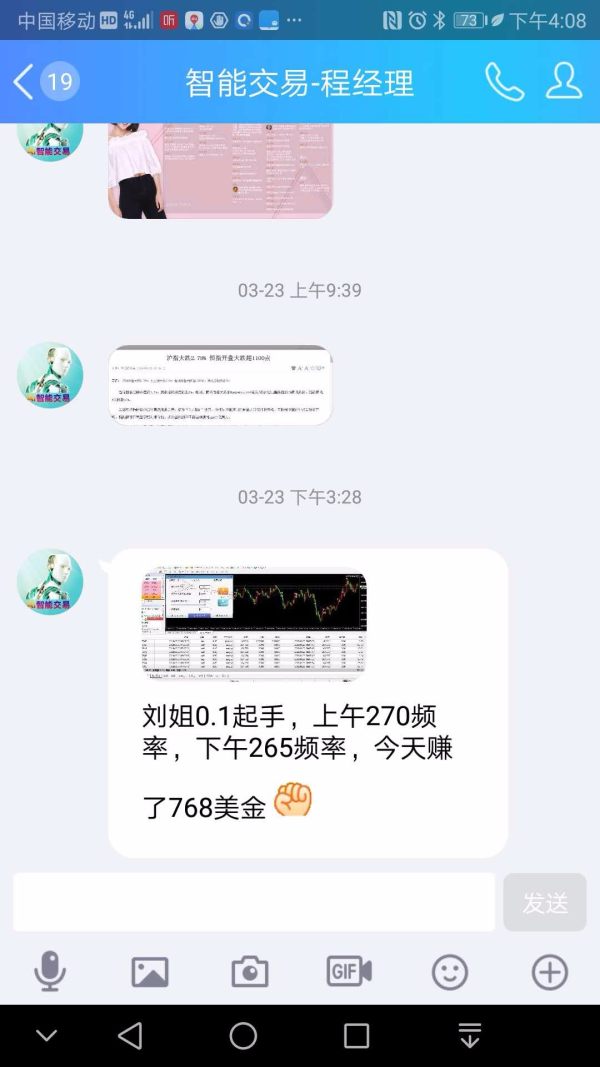The height and width of the screenshot is (1067, 600).
Task: Open the contact profile icon
Action: (564, 82)
